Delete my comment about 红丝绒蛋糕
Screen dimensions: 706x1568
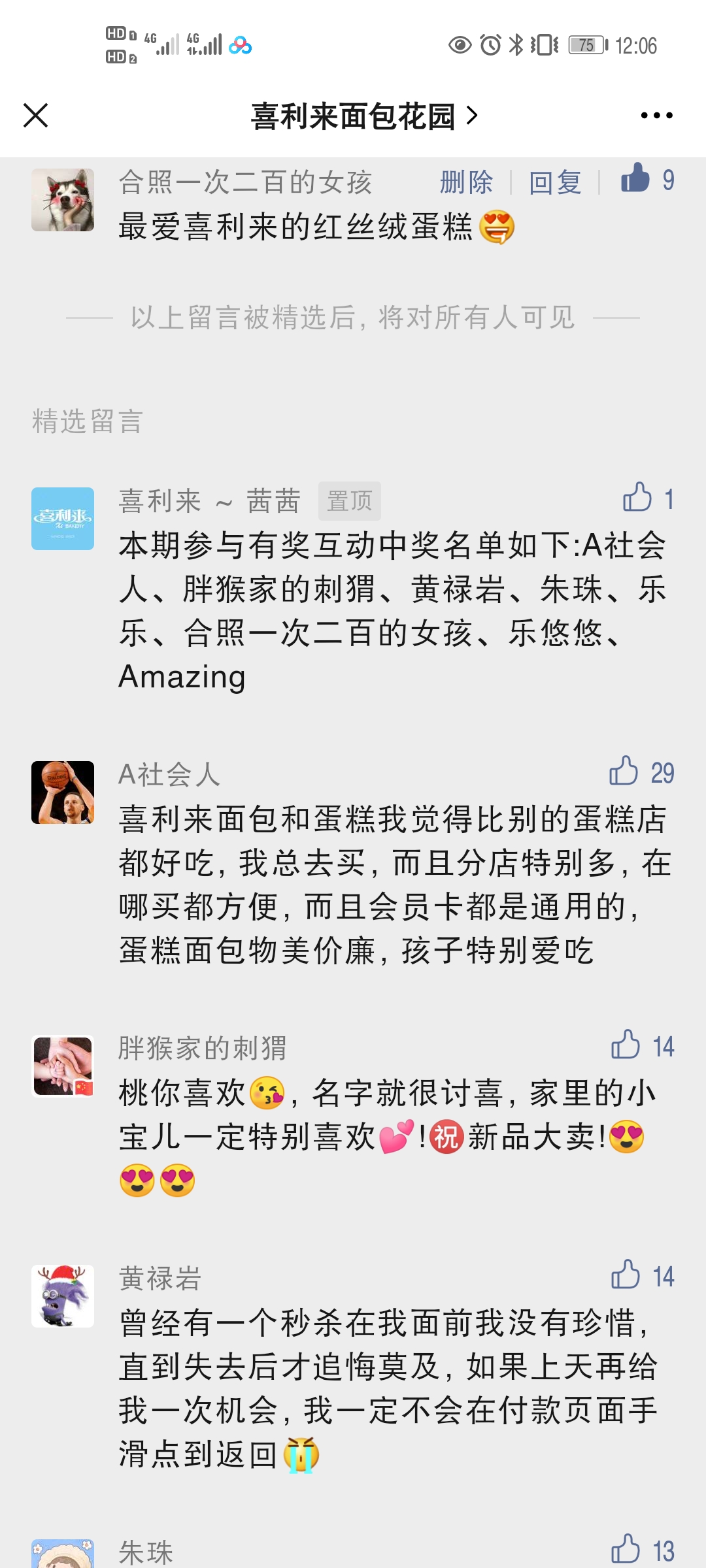point(465,182)
